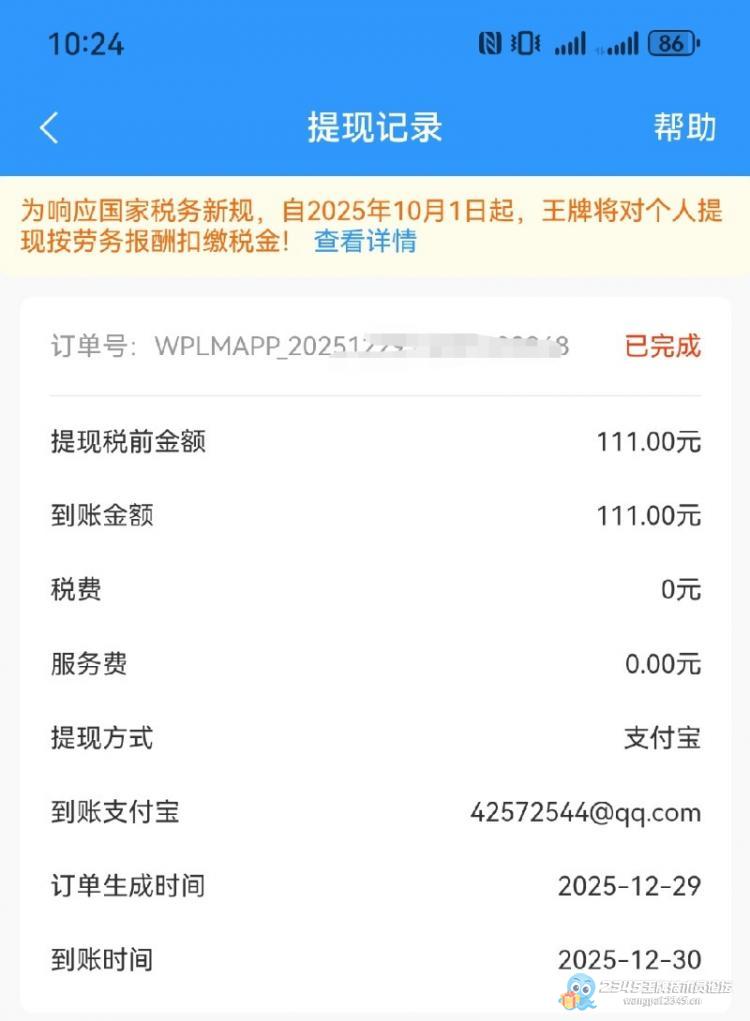Viewport: 750px width, 1021px height.
Task: Open the 帮助 help page
Action: coord(685,128)
